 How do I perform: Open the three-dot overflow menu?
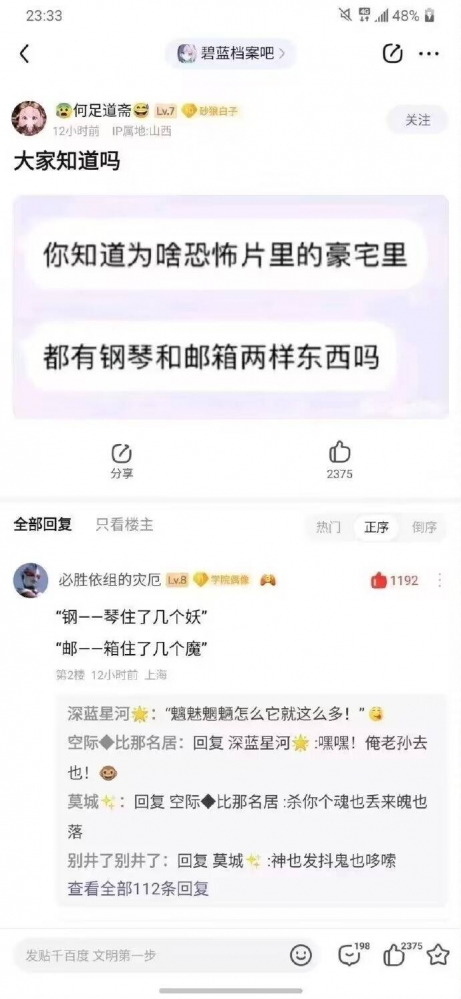(x=429, y=54)
